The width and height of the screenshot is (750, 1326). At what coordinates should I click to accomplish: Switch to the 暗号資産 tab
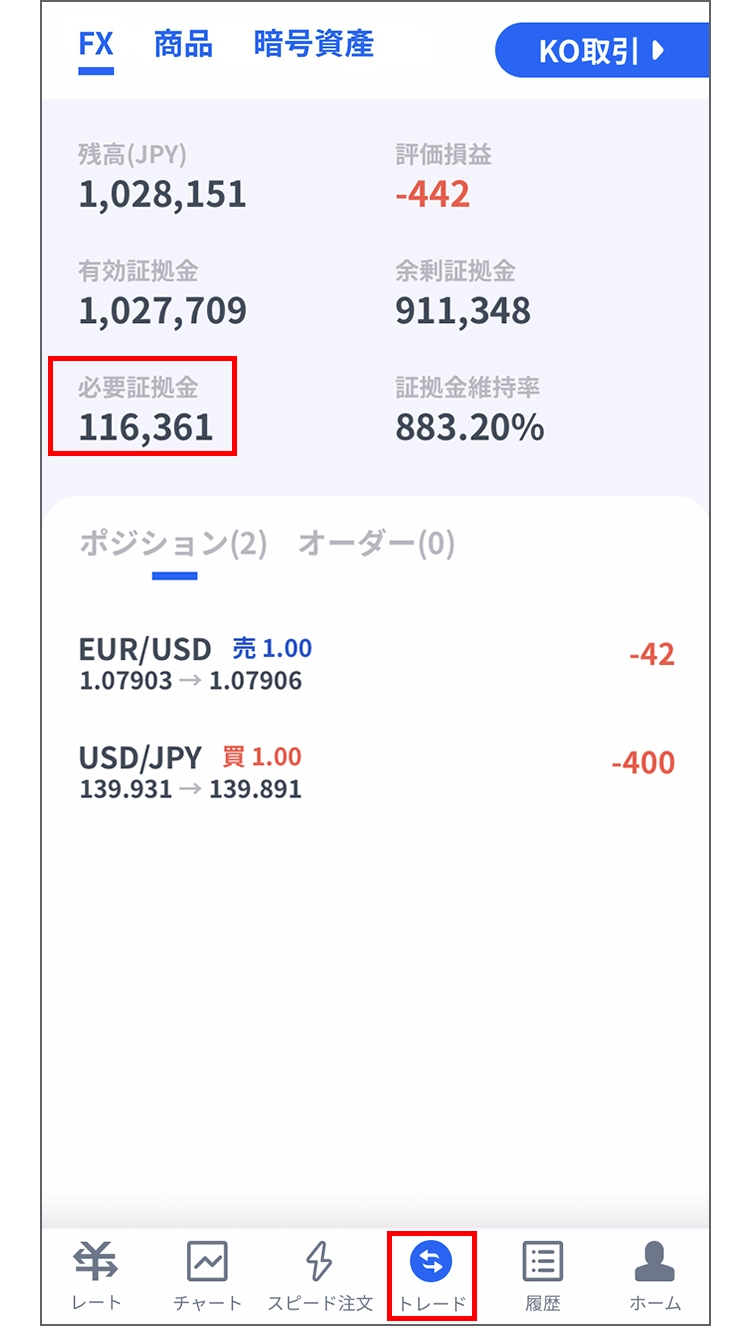[313, 46]
